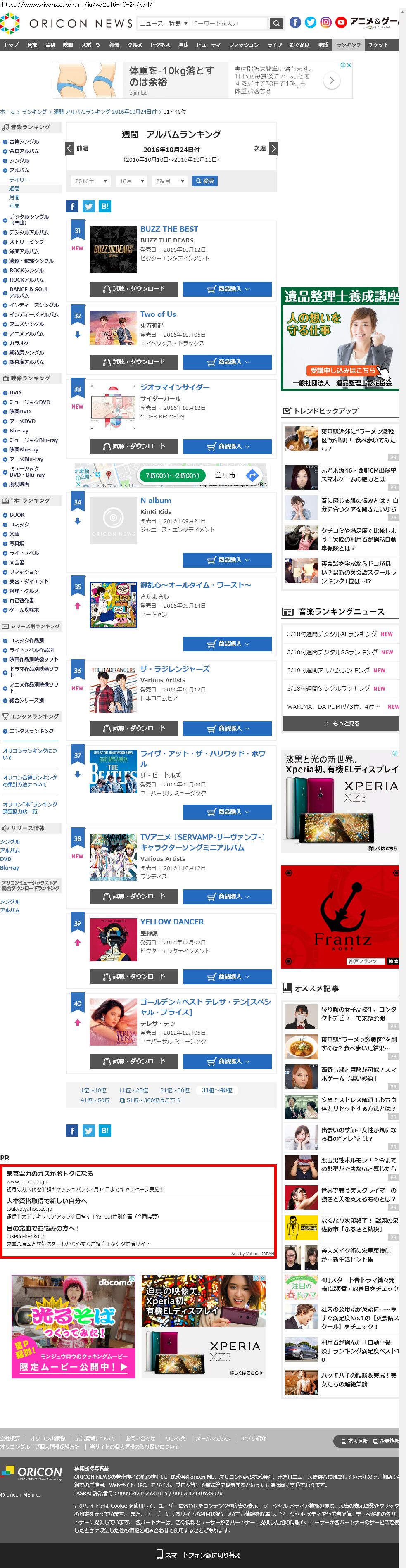Viewport: 406px width, 1568px height.
Task: Go to next week via 次週 arrow
Action: click(273, 148)
